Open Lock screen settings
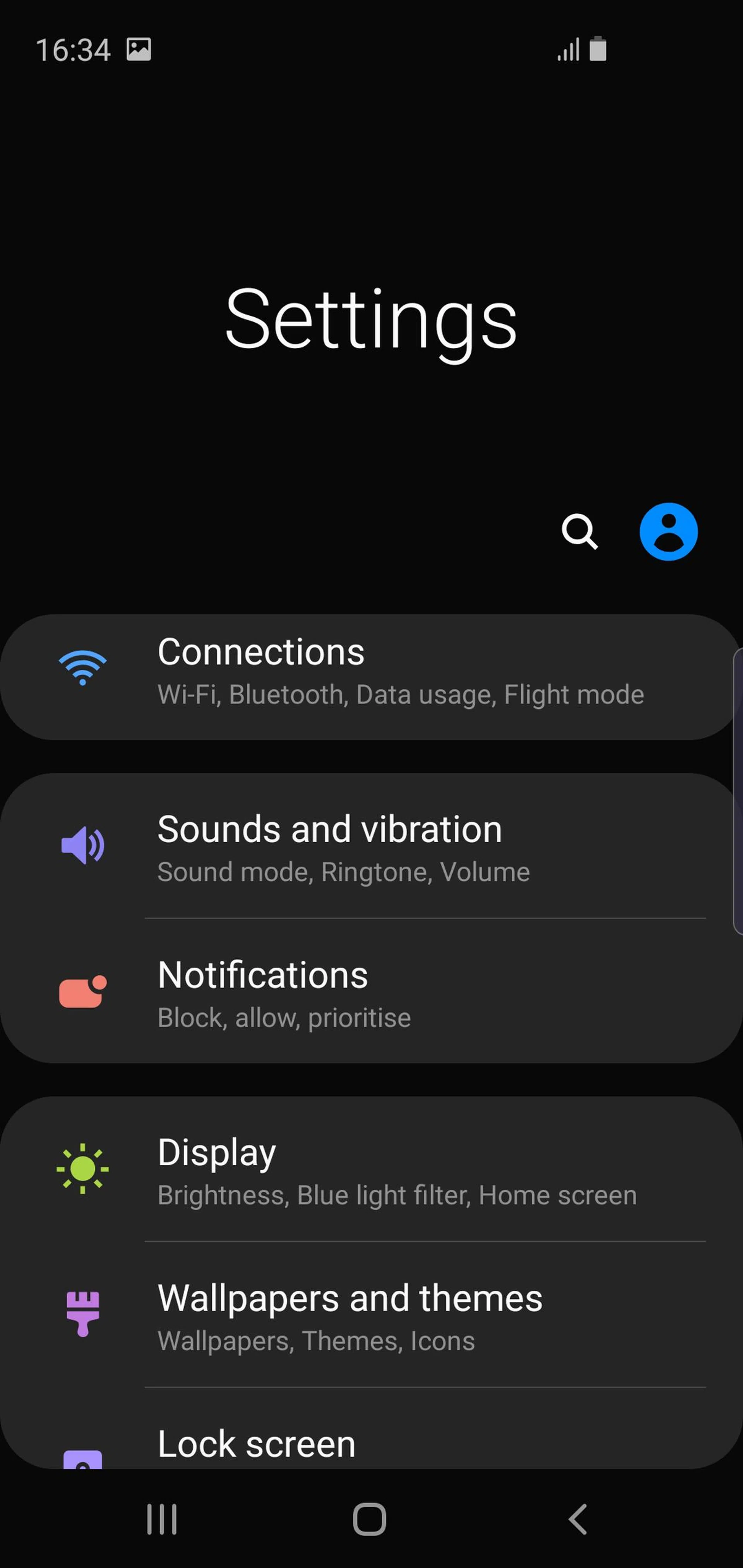 370,1444
